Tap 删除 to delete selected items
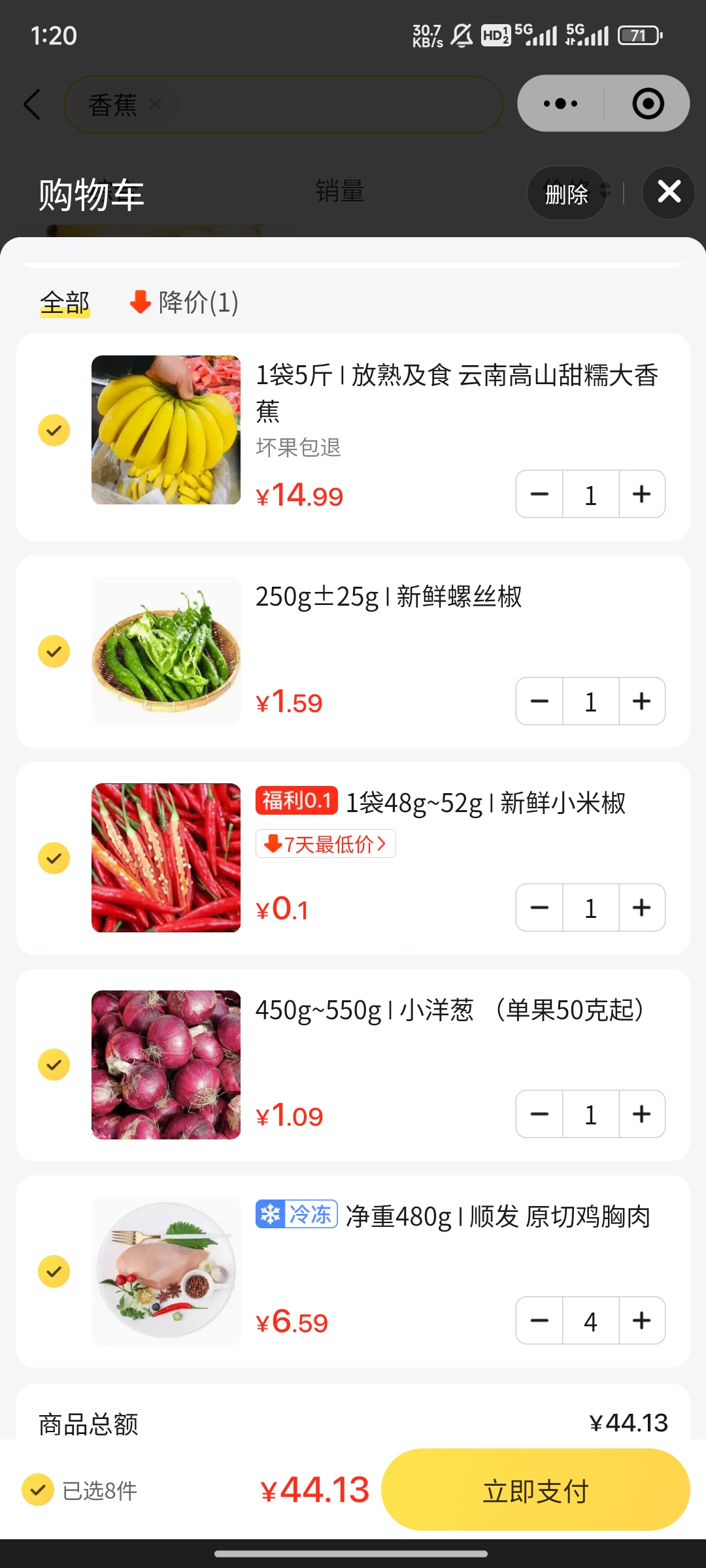The image size is (706, 1568). tap(566, 193)
